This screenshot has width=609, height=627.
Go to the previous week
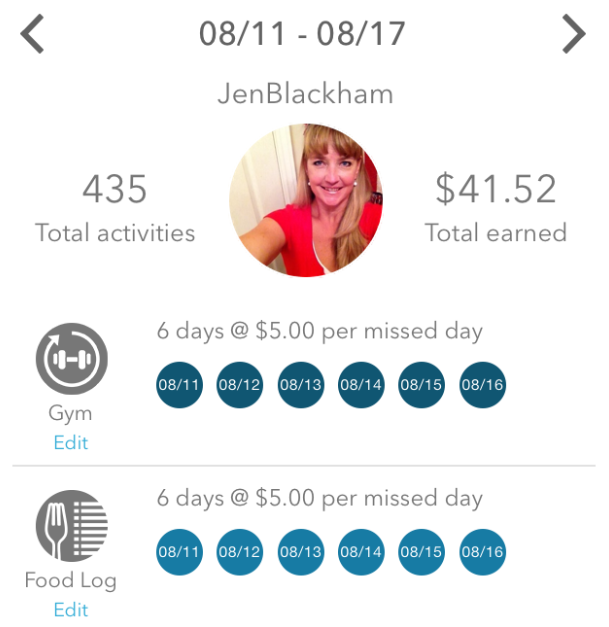click(x=32, y=34)
